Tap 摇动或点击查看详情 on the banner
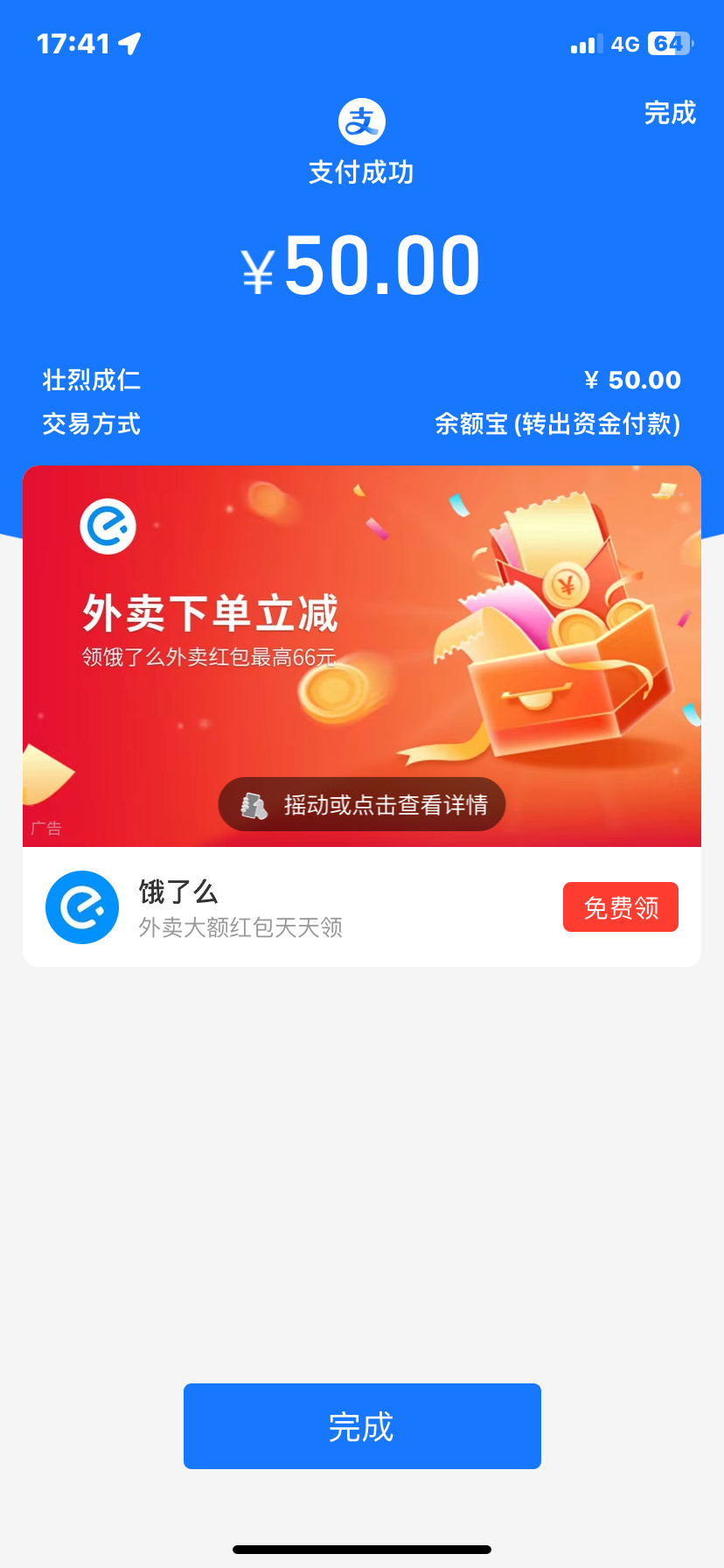 pos(362,804)
